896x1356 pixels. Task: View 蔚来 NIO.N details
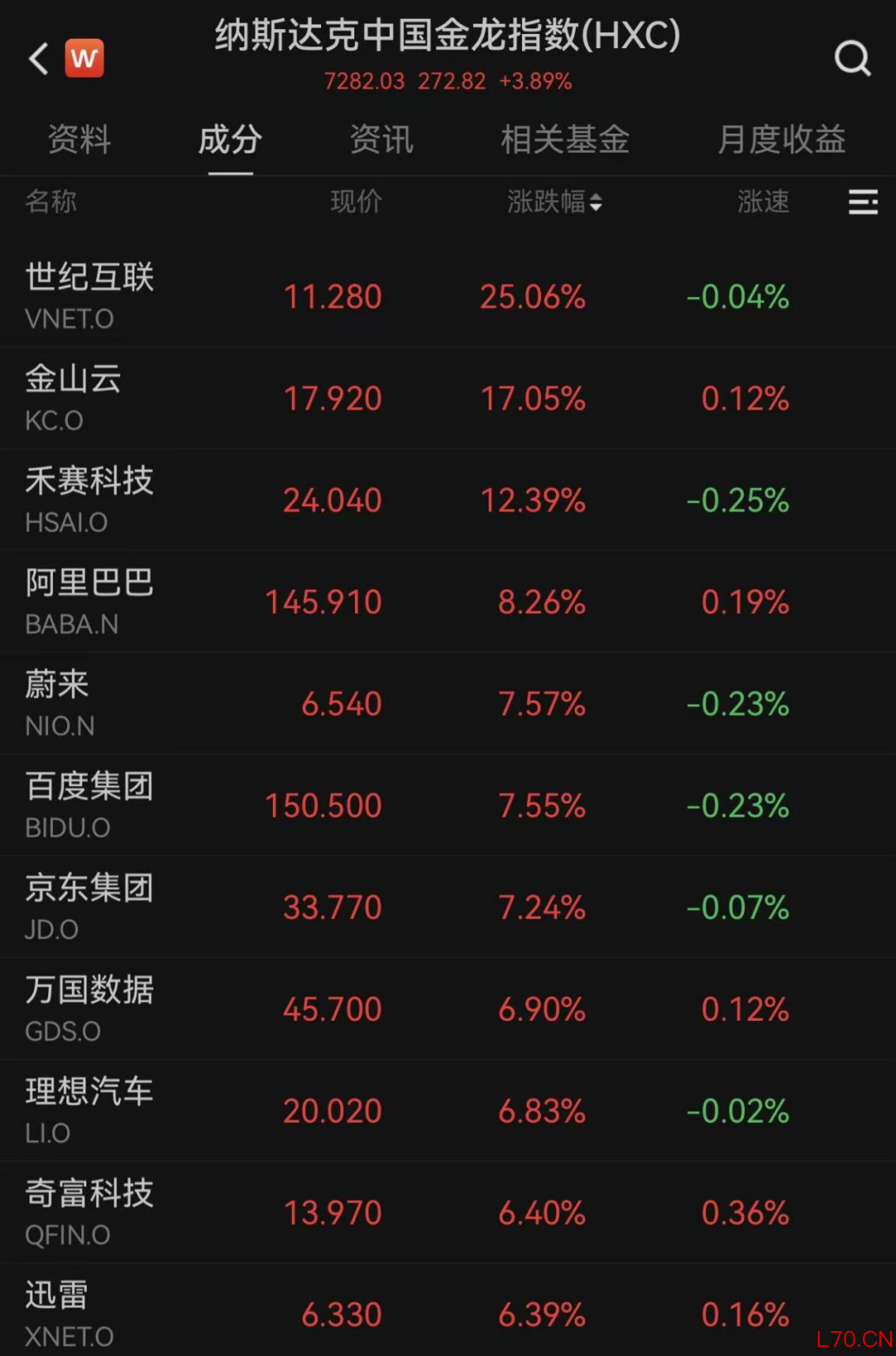448,704
